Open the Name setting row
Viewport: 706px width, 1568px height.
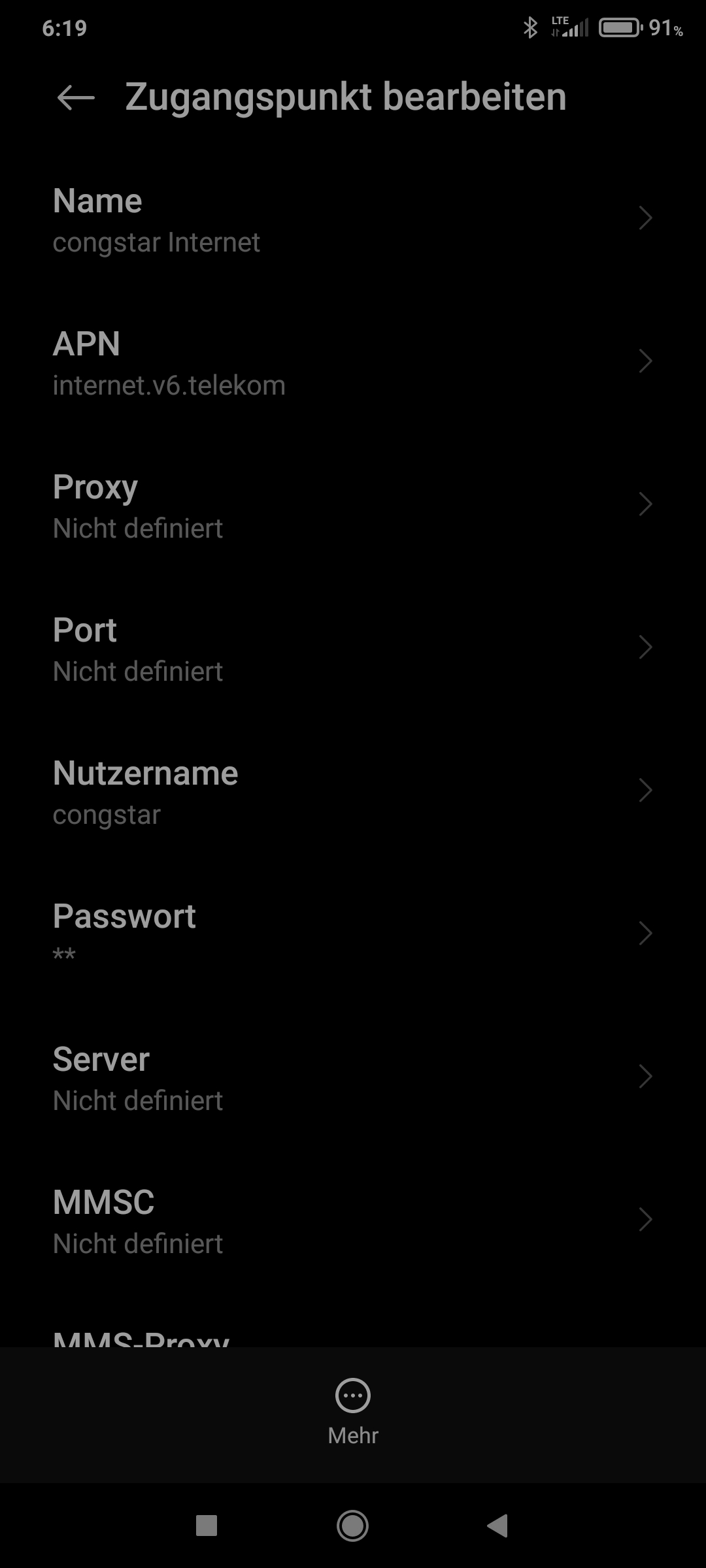click(353, 220)
